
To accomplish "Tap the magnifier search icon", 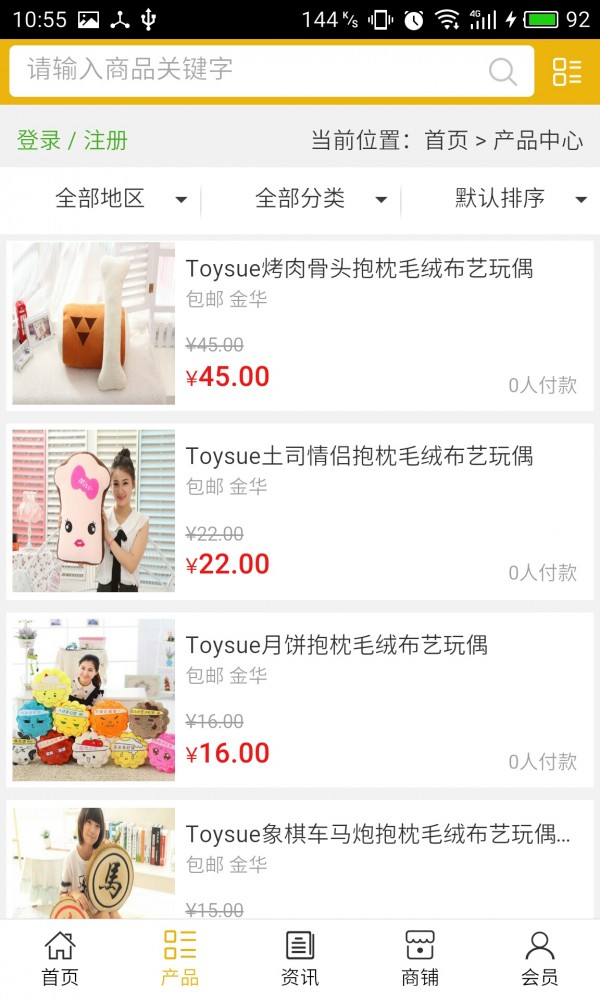I will coord(502,71).
